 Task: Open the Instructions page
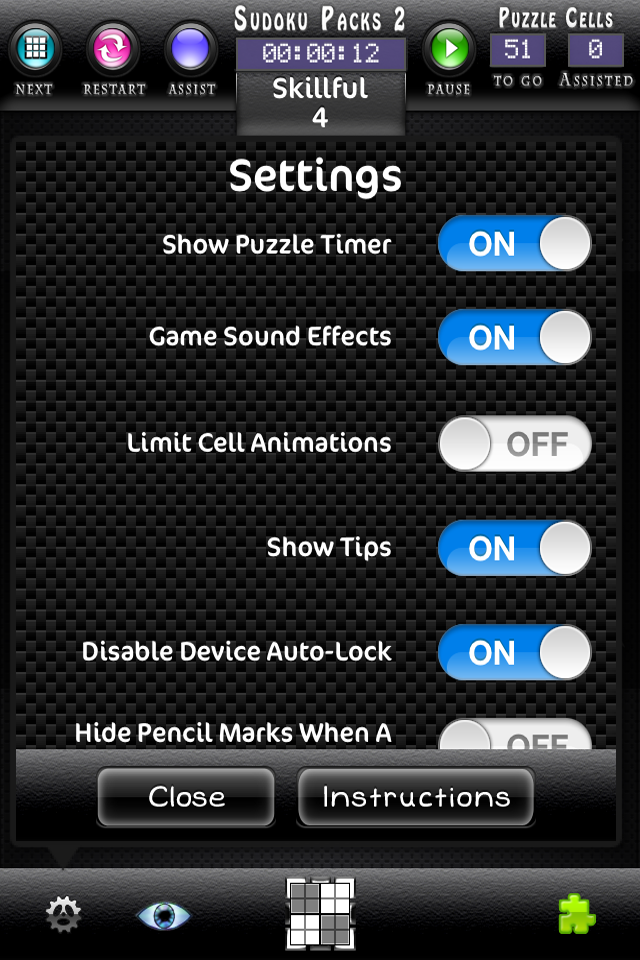point(415,797)
